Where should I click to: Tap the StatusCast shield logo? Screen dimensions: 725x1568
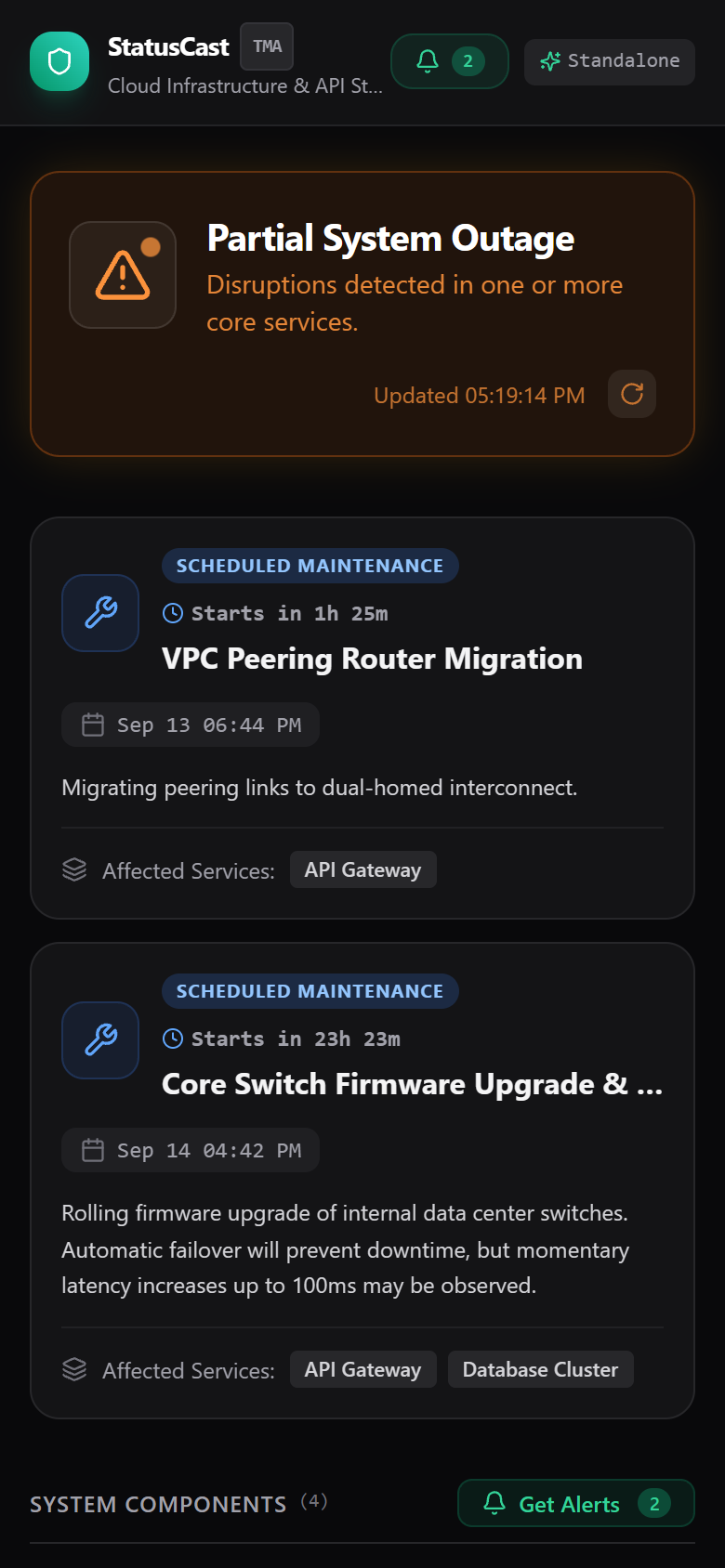[x=59, y=61]
